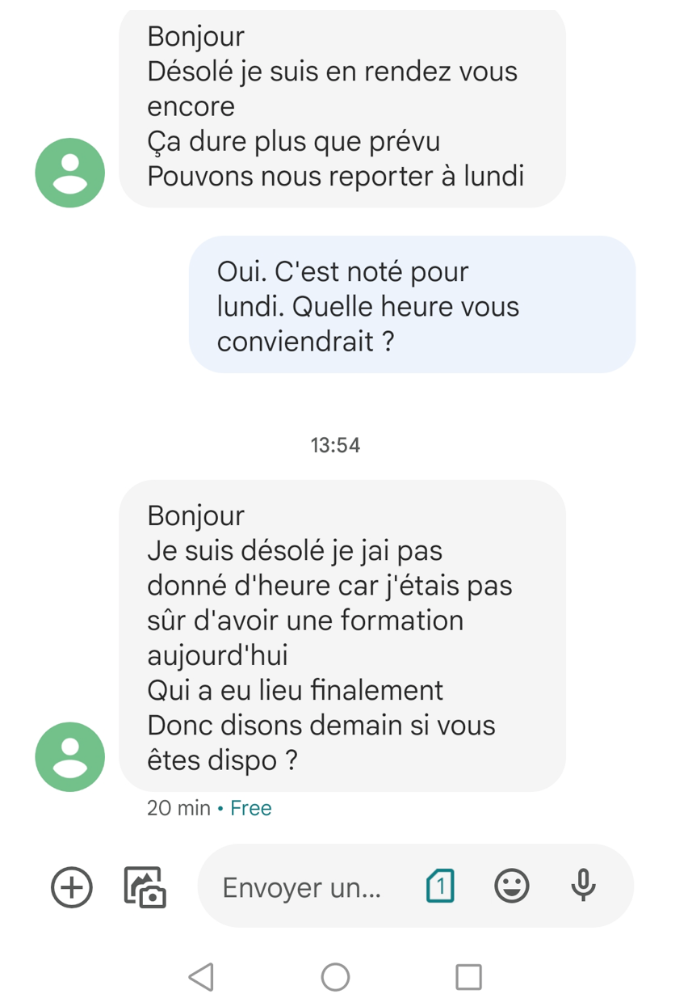The width and height of the screenshot is (680, 1007).
Task: Open the gallery and camera picker
Action: pyautogui.click(x=144, y=887)
